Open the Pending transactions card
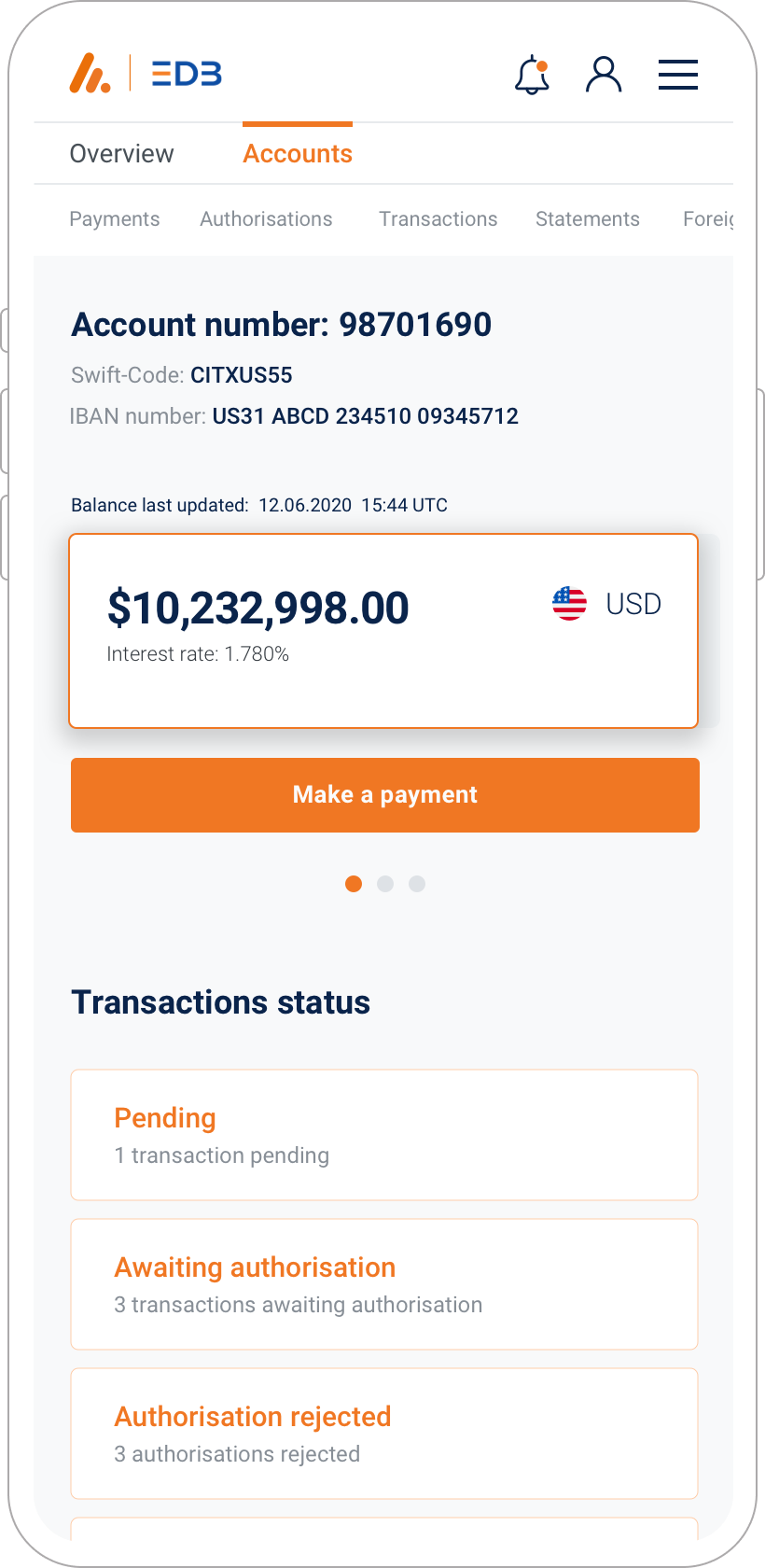765x1568 pixels. (x=383, y=1135)
